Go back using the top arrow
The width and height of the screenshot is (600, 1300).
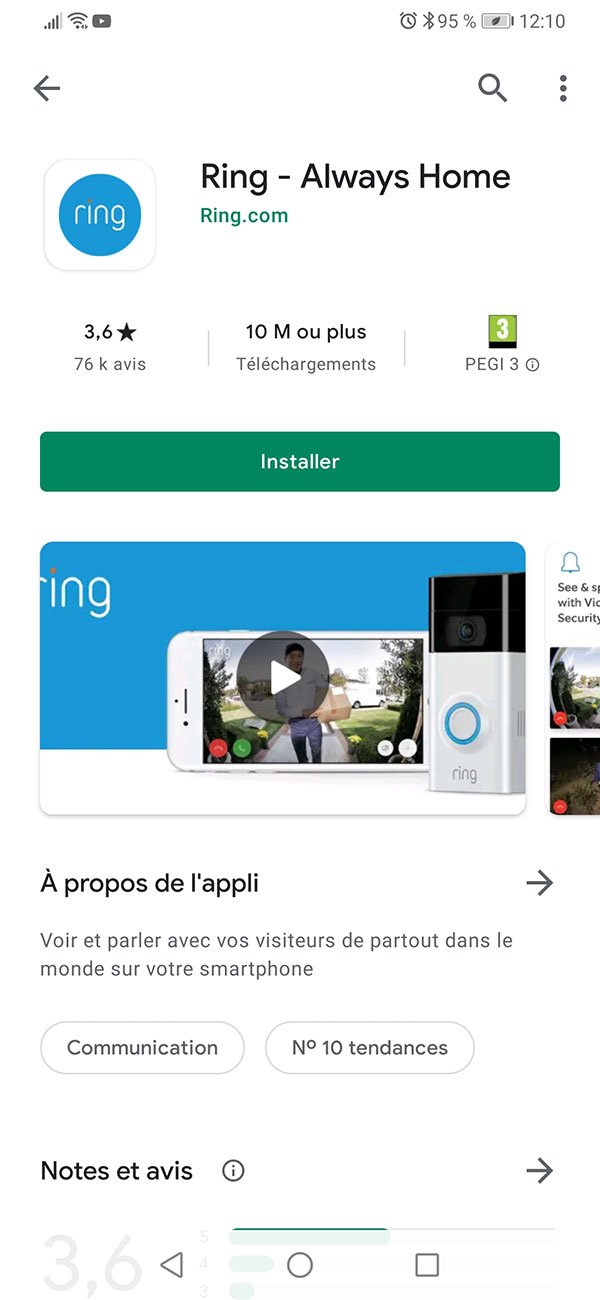point(47,88)
